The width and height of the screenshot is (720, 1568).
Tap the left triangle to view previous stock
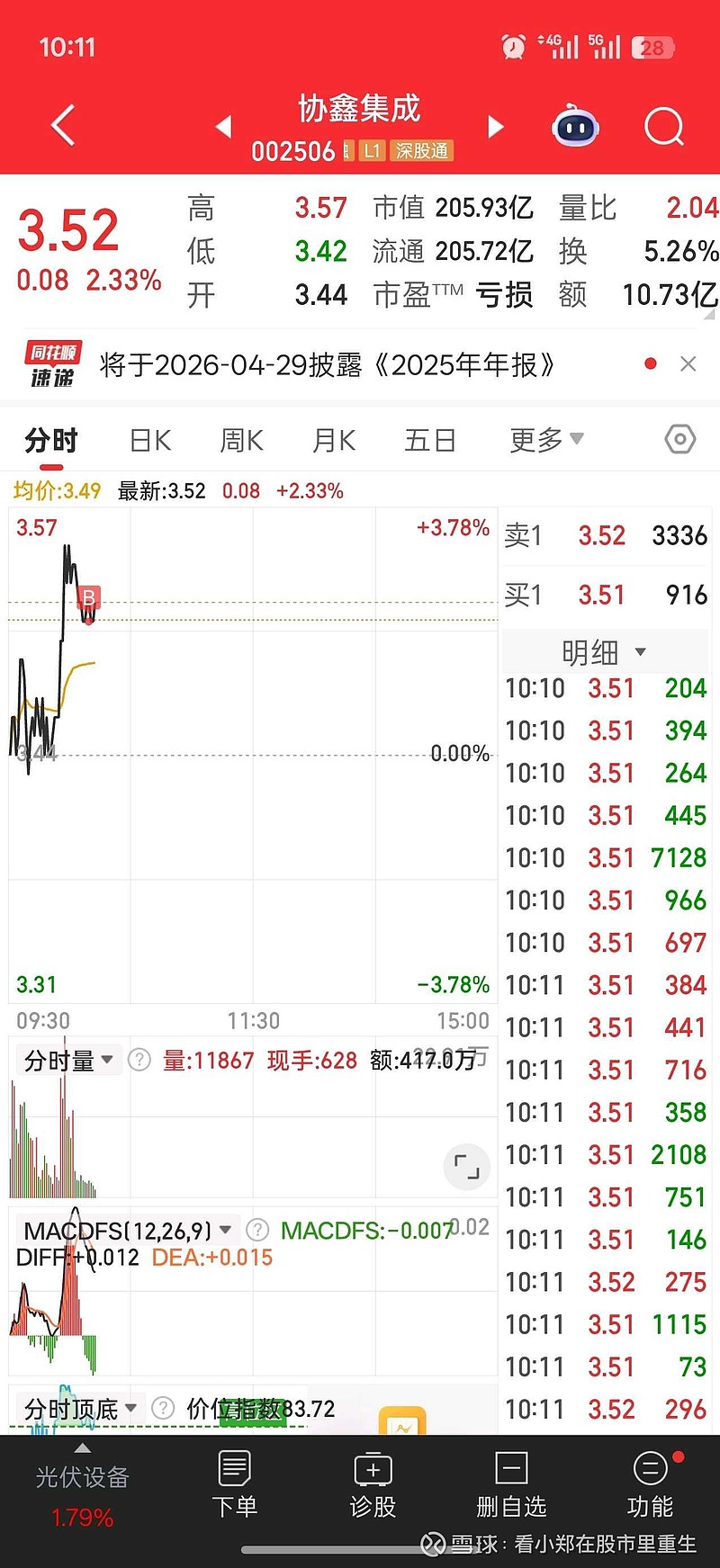coord(223,127)
